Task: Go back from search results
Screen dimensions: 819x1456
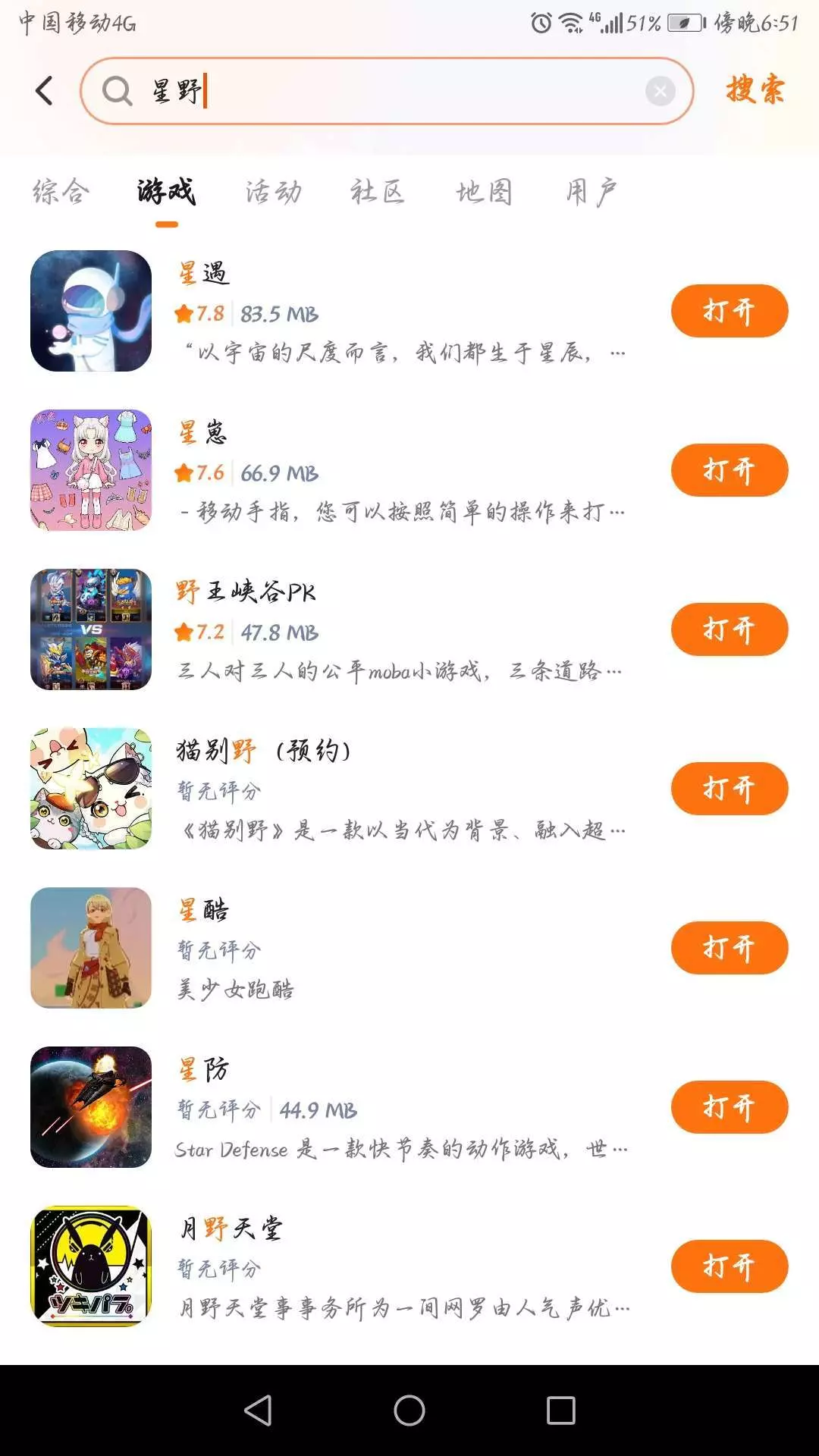Action: tap(44, 91)
